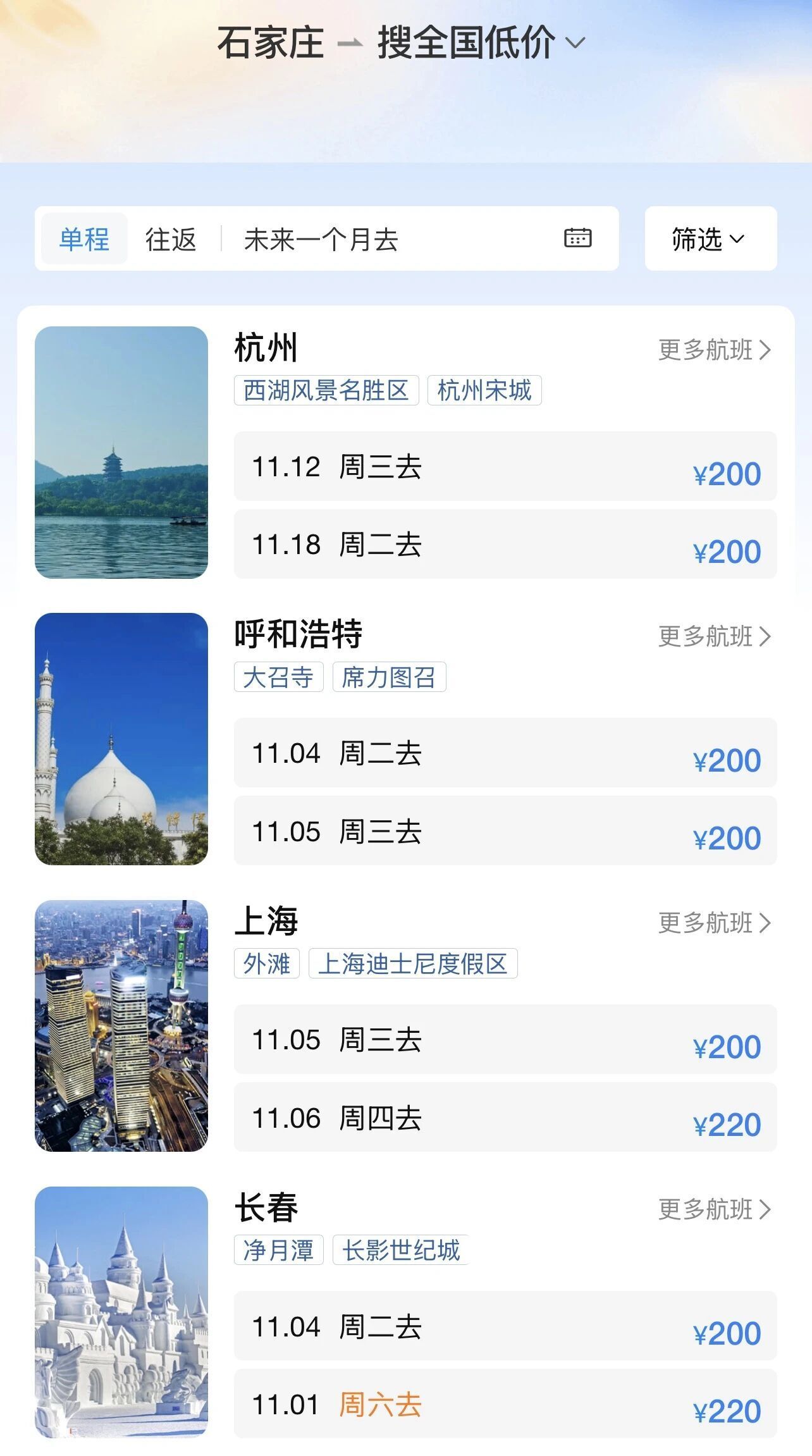This screenshot has height=1456, width=812.
Task: Open the 西湖风景名胜区 tag
Action: (x=326, y=390)
